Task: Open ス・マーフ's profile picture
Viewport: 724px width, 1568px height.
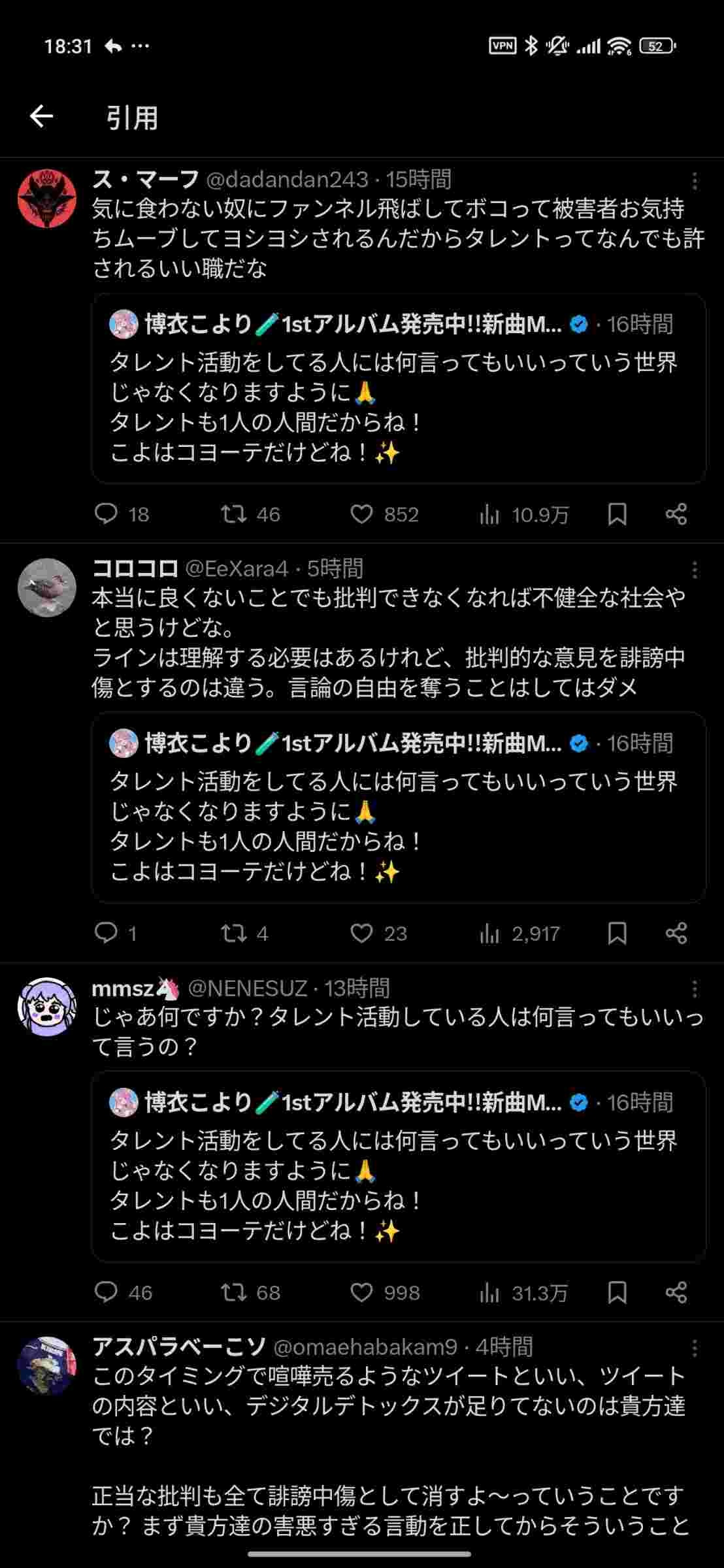Action: point(46,199)
